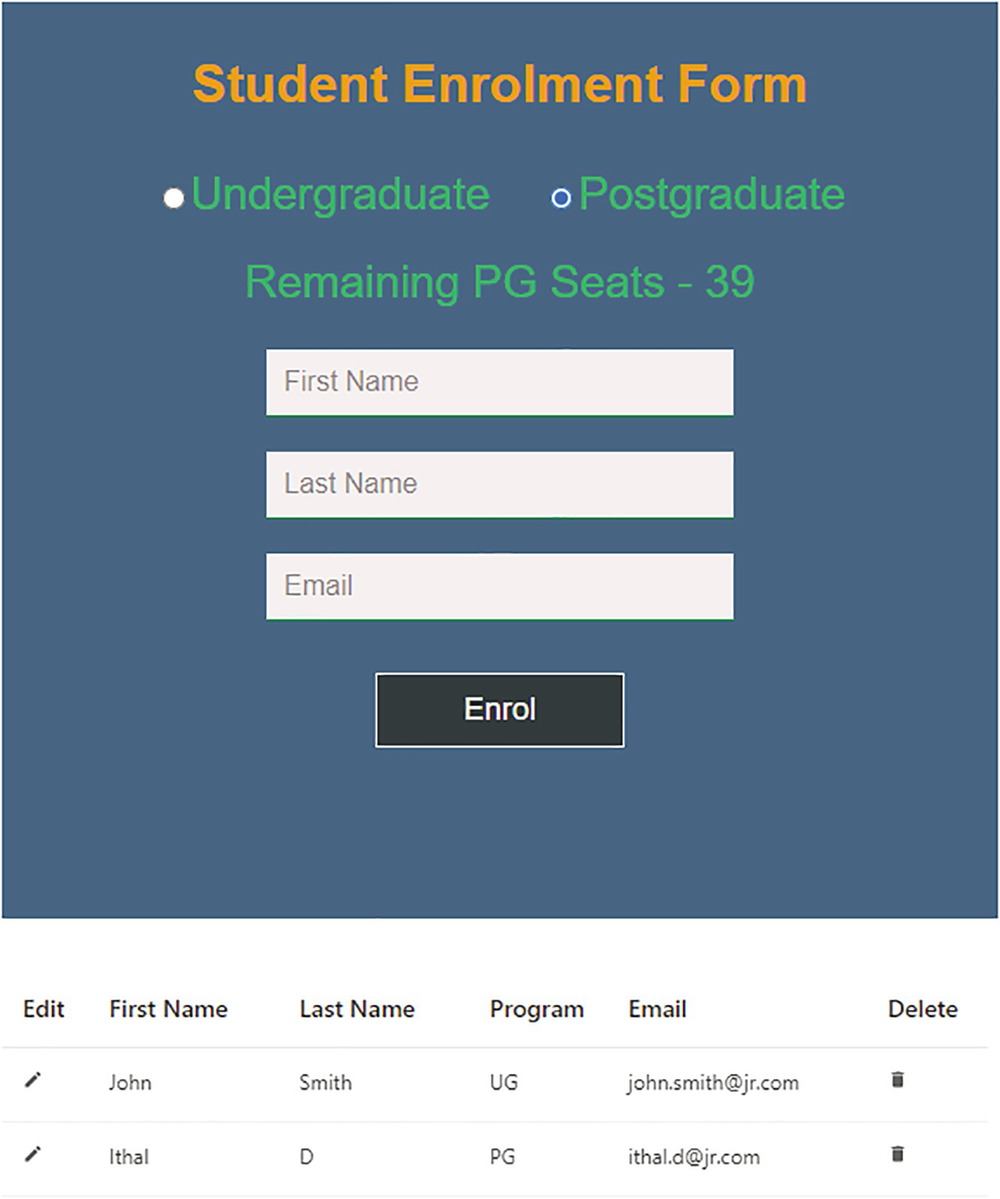The height and width of the screenshot is (1199, 1000).
Task: Activate the Email input field
Action: pos(499,586)
